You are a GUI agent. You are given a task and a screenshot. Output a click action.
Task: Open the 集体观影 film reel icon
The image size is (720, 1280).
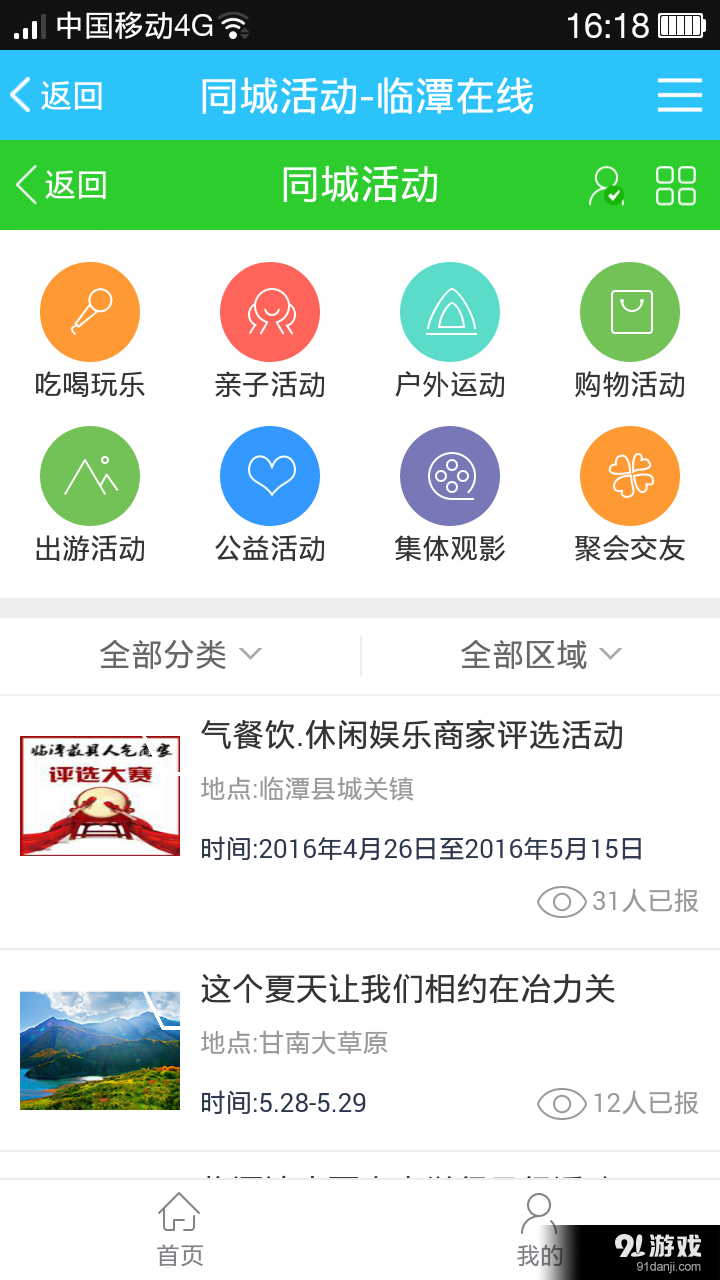450,475
